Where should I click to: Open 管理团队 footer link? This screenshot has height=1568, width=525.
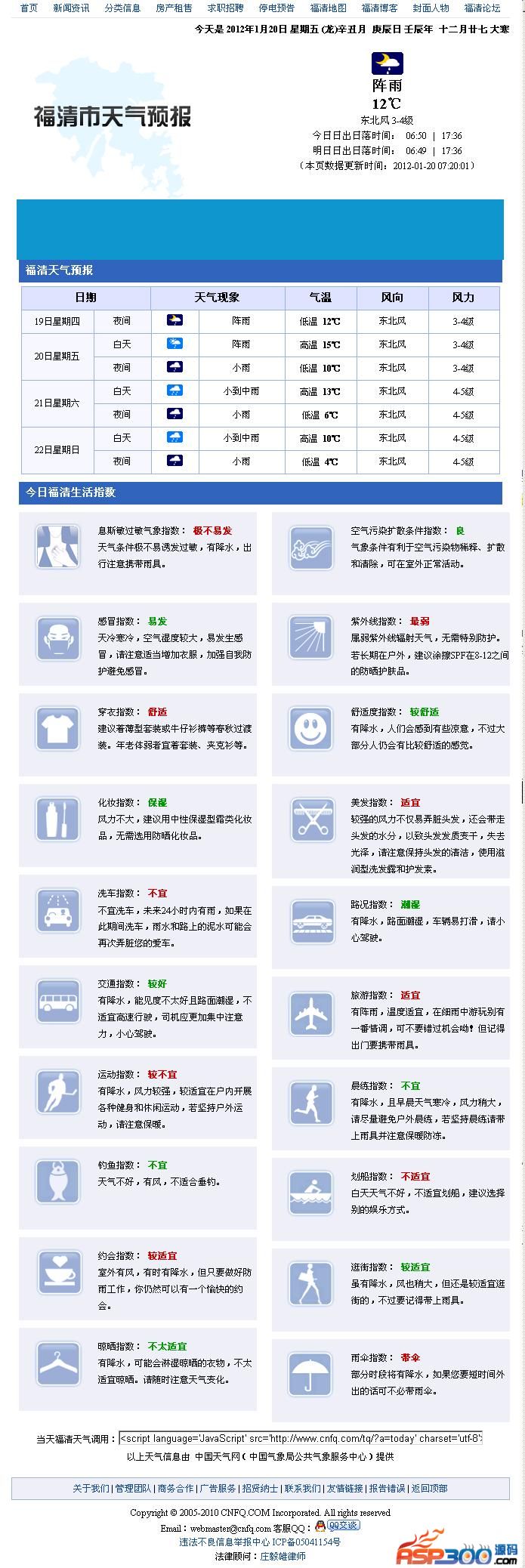(x=133, y=1488)
